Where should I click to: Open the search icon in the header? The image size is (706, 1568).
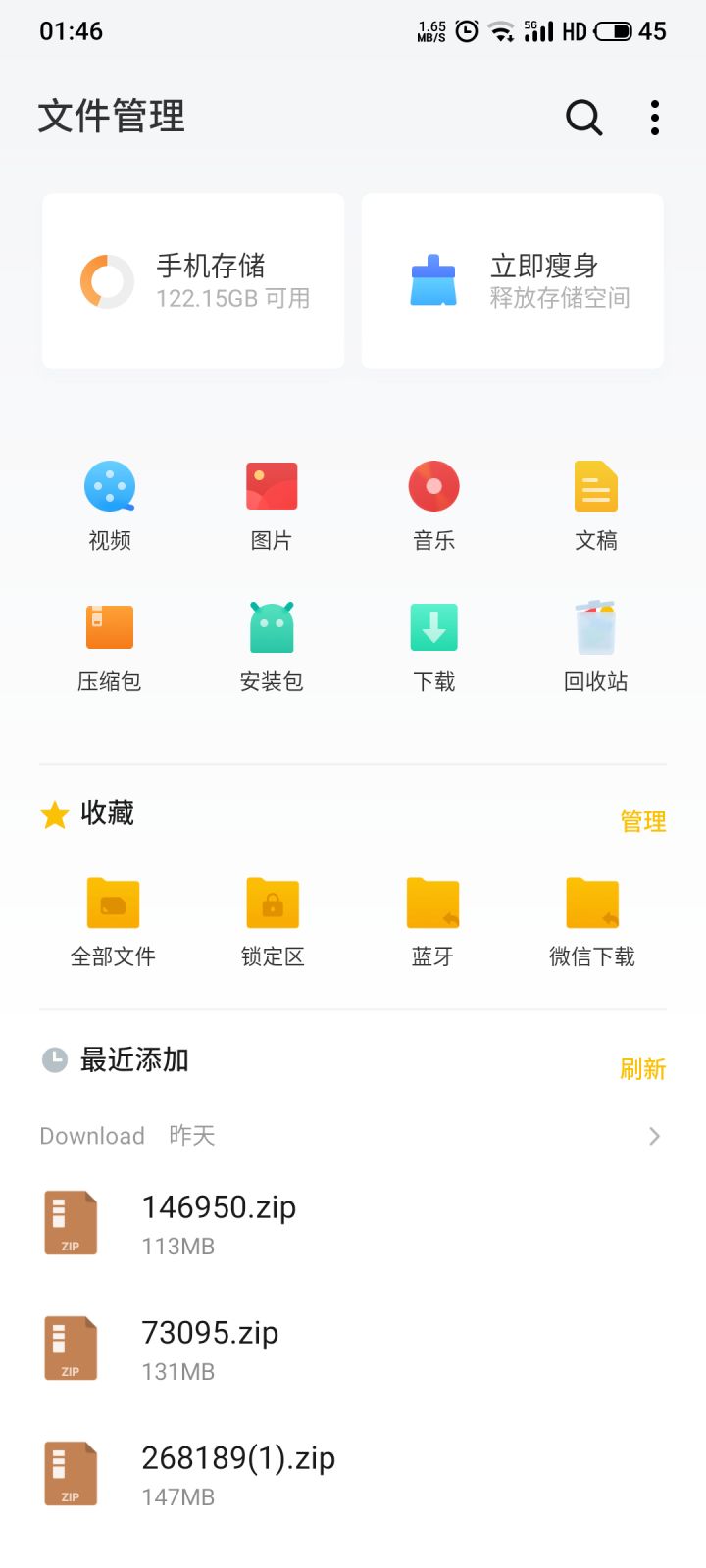[583, 118]
